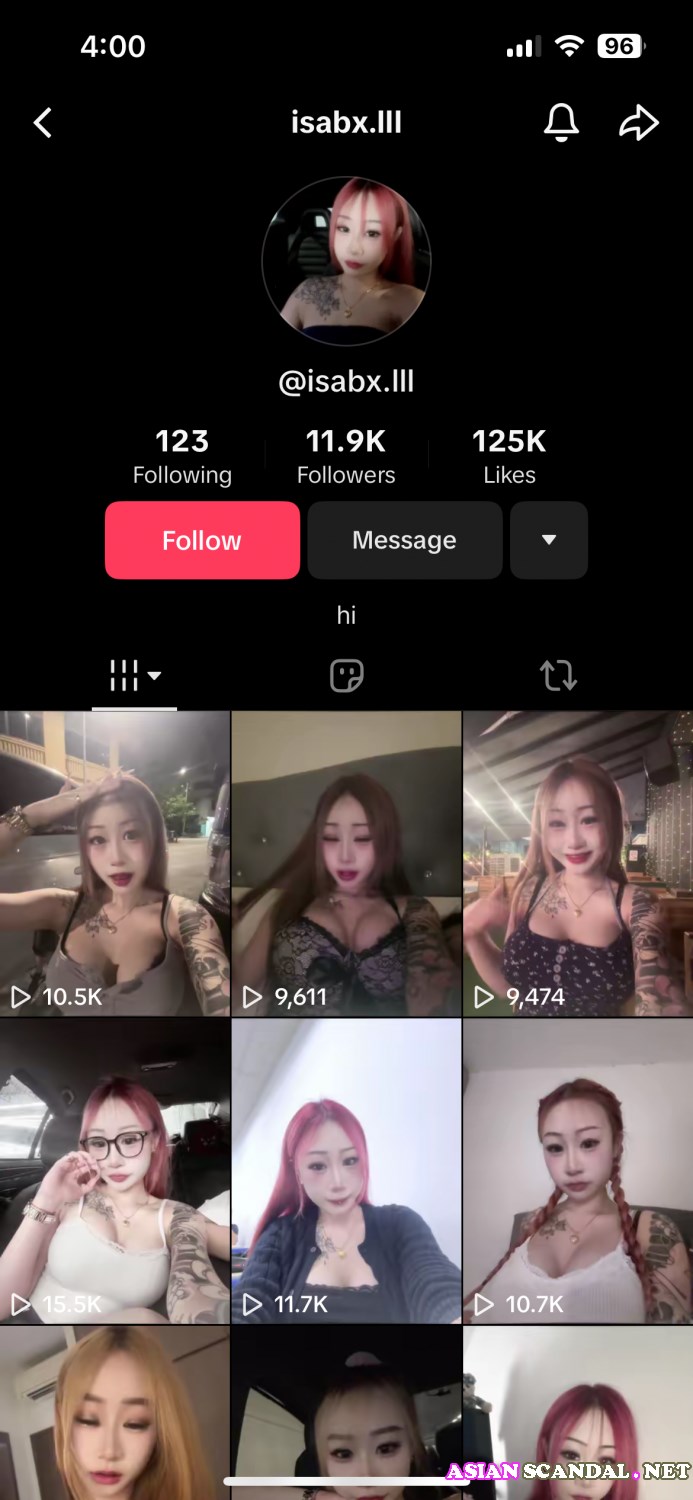Switch to the stickers tab
The height and width of the screenshot is (1500, 693).
346,676
